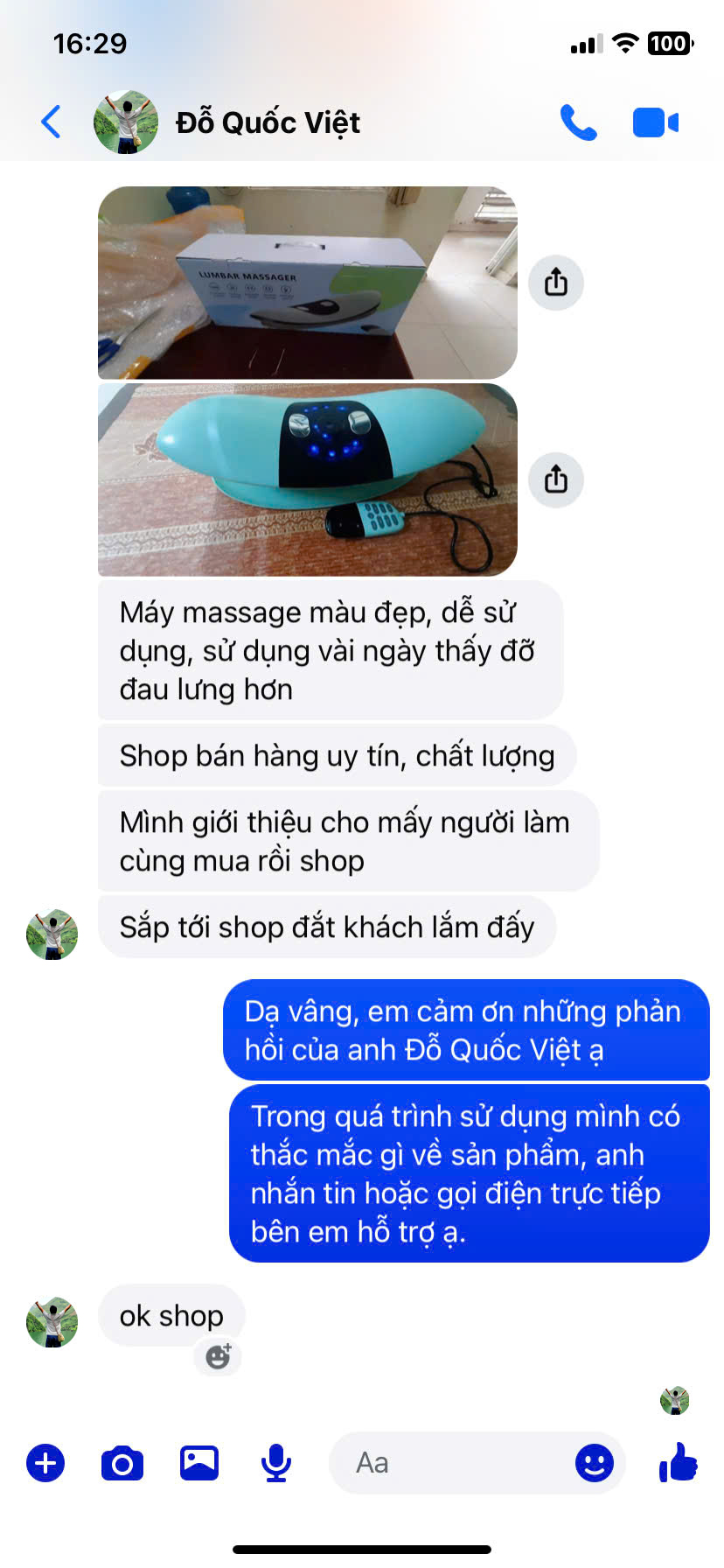Go back to the chat list
Image resolution: width=724 pixels, height=1568 pixels.
point(52,122)
